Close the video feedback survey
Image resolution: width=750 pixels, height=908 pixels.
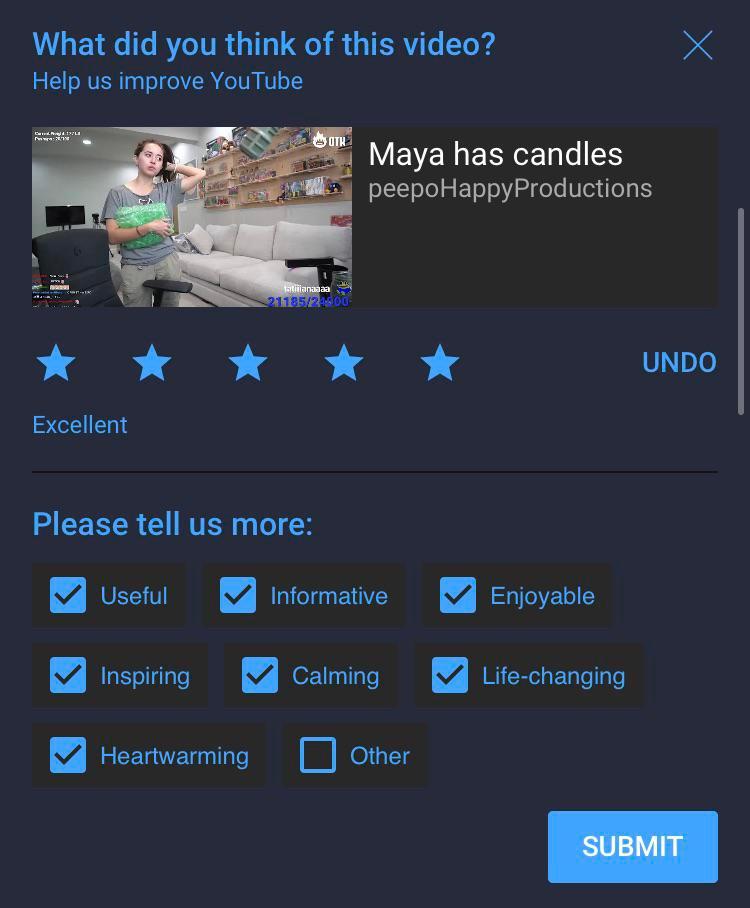coord(697,45)
